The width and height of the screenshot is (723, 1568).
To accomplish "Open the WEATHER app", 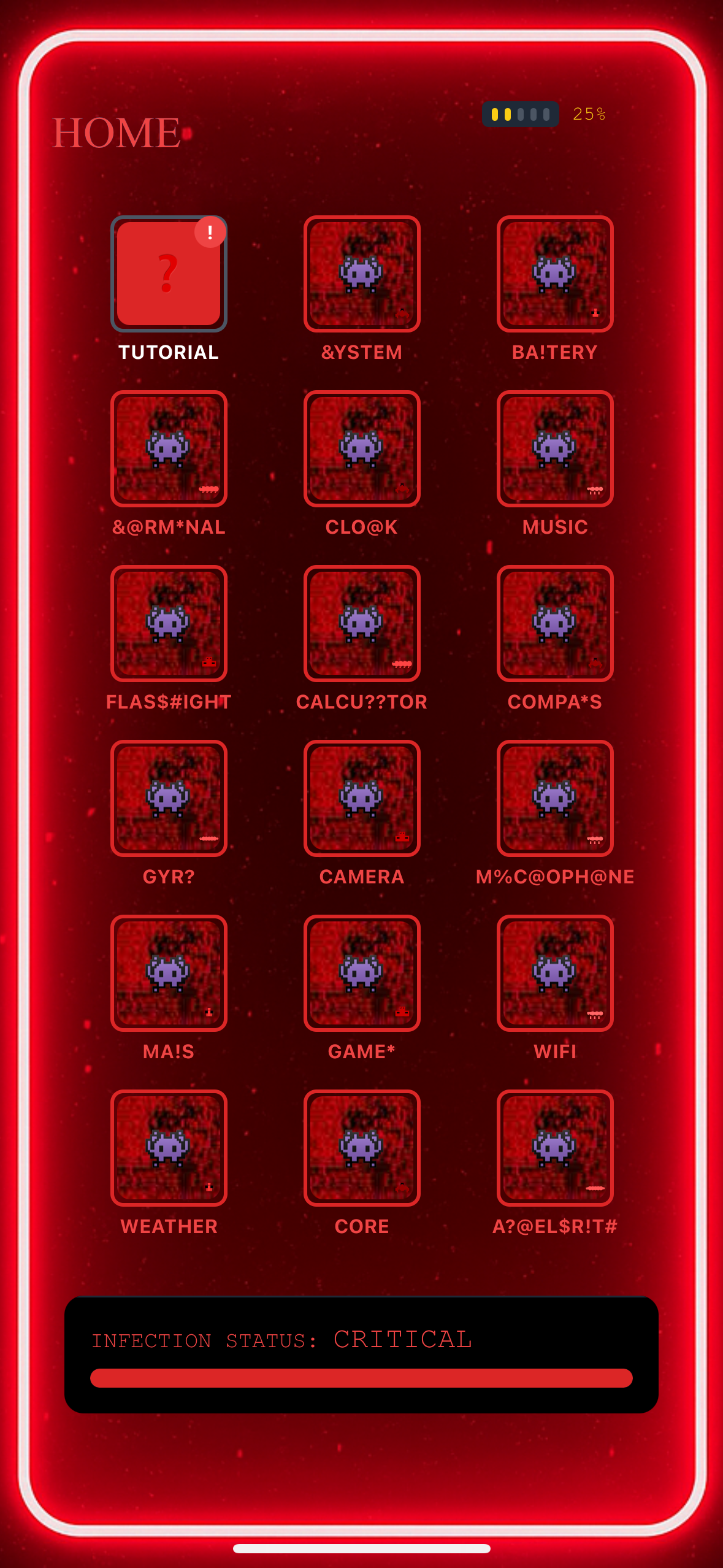I will pos(169,1148).
